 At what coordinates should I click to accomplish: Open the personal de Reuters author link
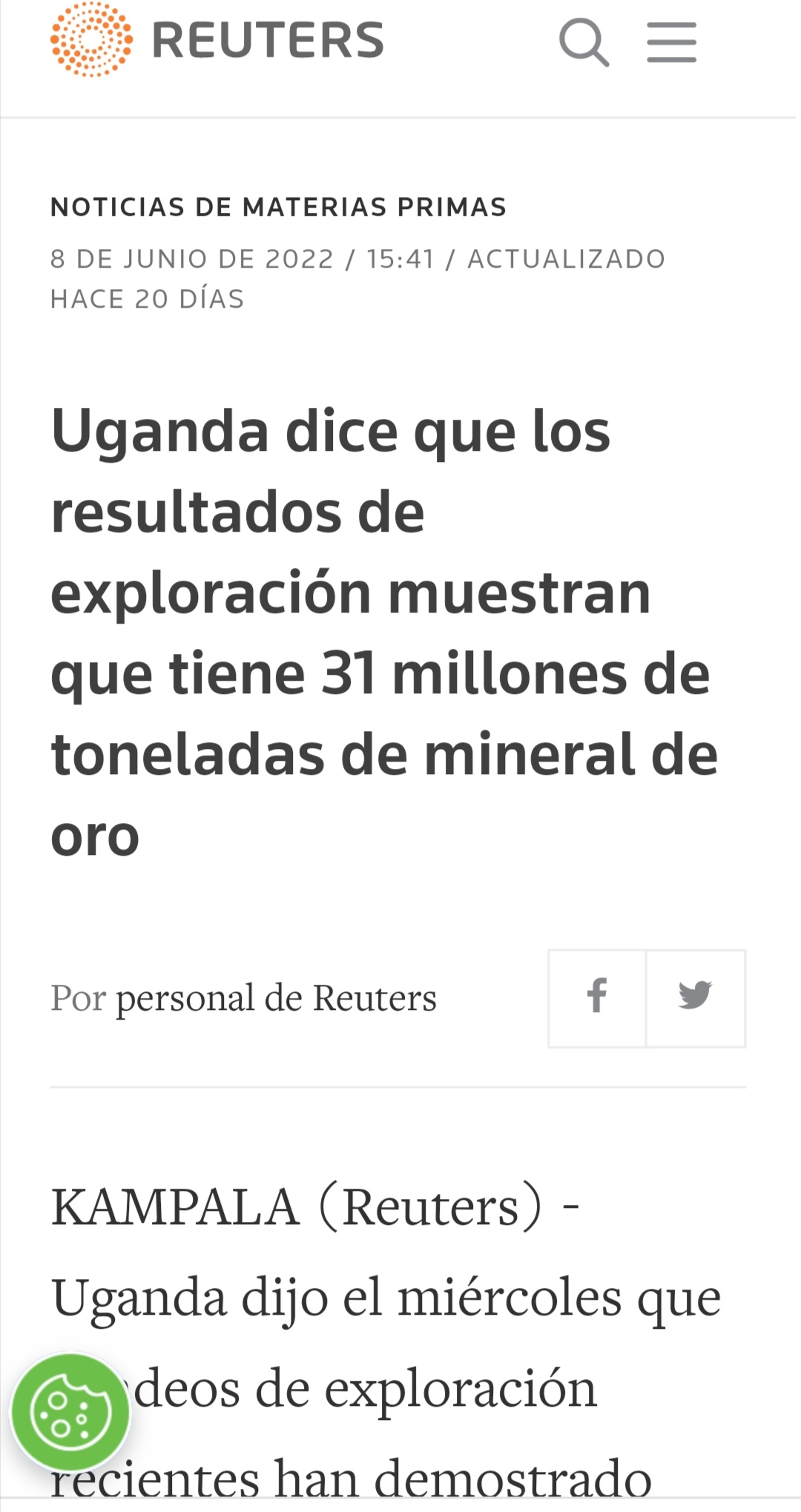click(276, 998)
